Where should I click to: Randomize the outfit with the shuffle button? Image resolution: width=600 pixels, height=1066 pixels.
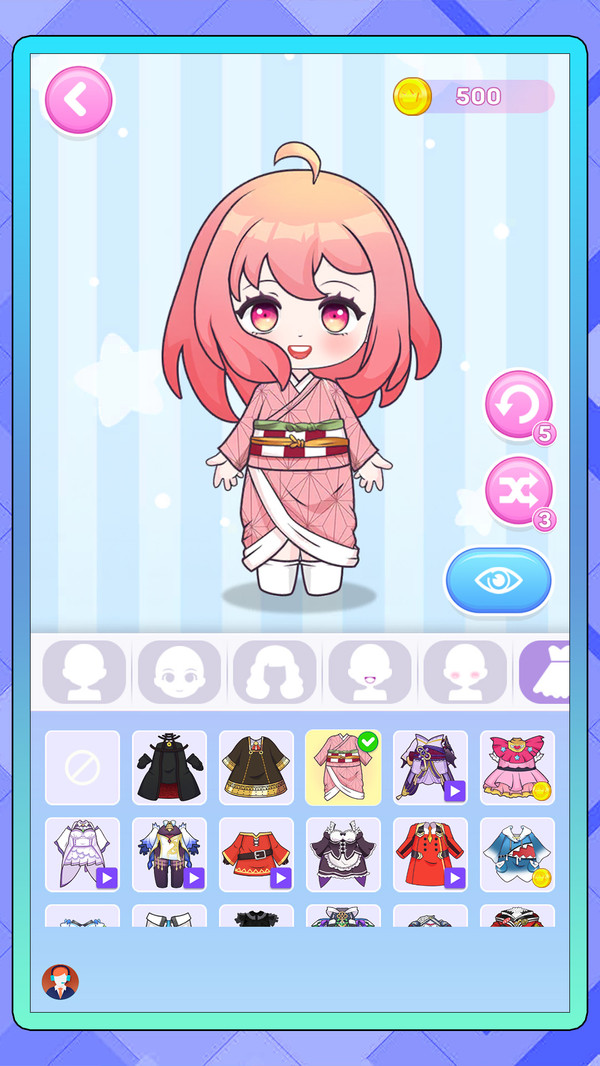518,491
